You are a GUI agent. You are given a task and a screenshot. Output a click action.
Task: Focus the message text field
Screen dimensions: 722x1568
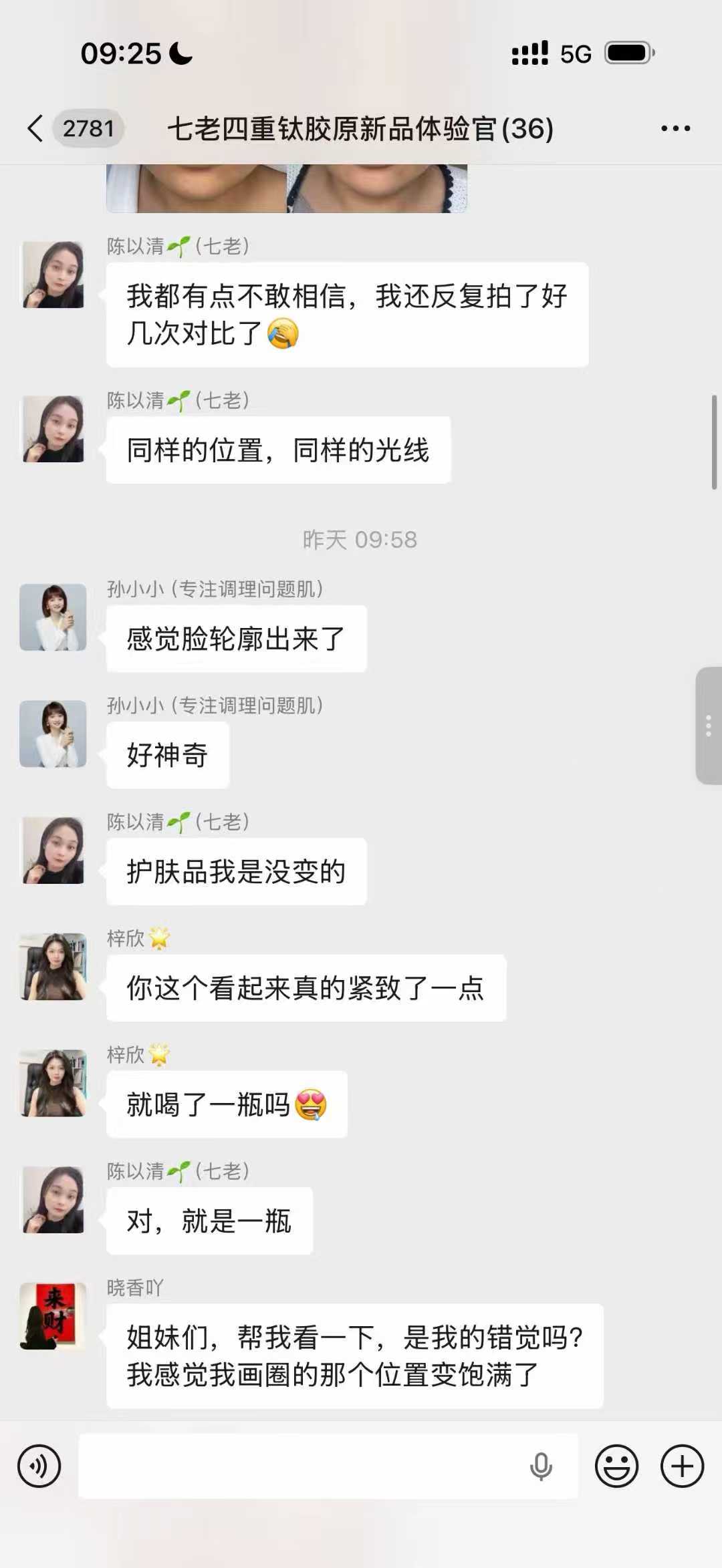point(301,1466)
